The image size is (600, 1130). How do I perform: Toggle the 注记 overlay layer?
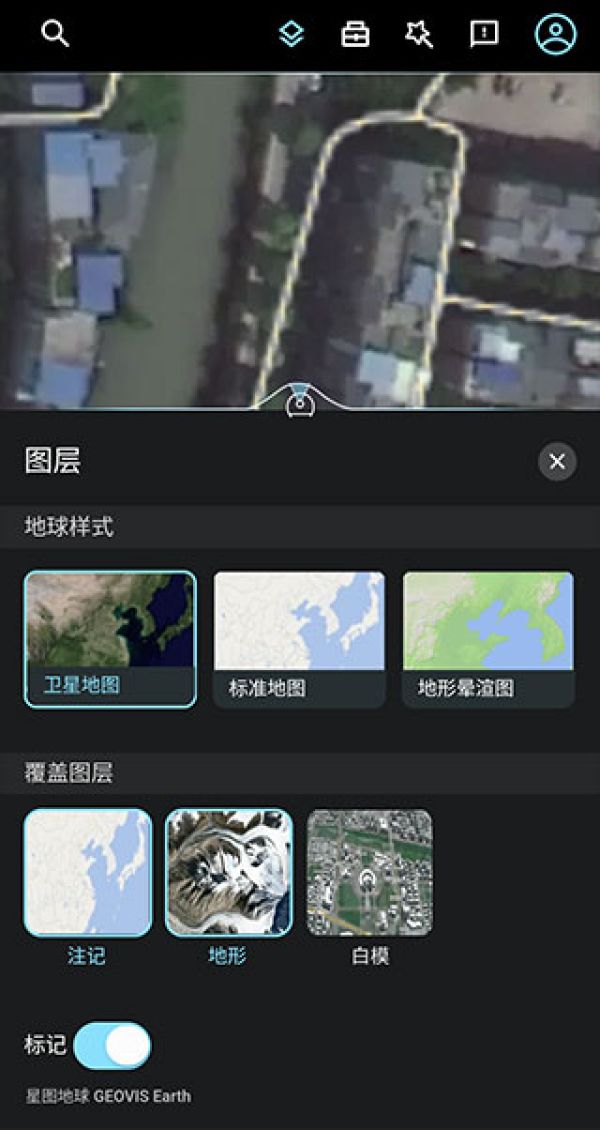88,873
